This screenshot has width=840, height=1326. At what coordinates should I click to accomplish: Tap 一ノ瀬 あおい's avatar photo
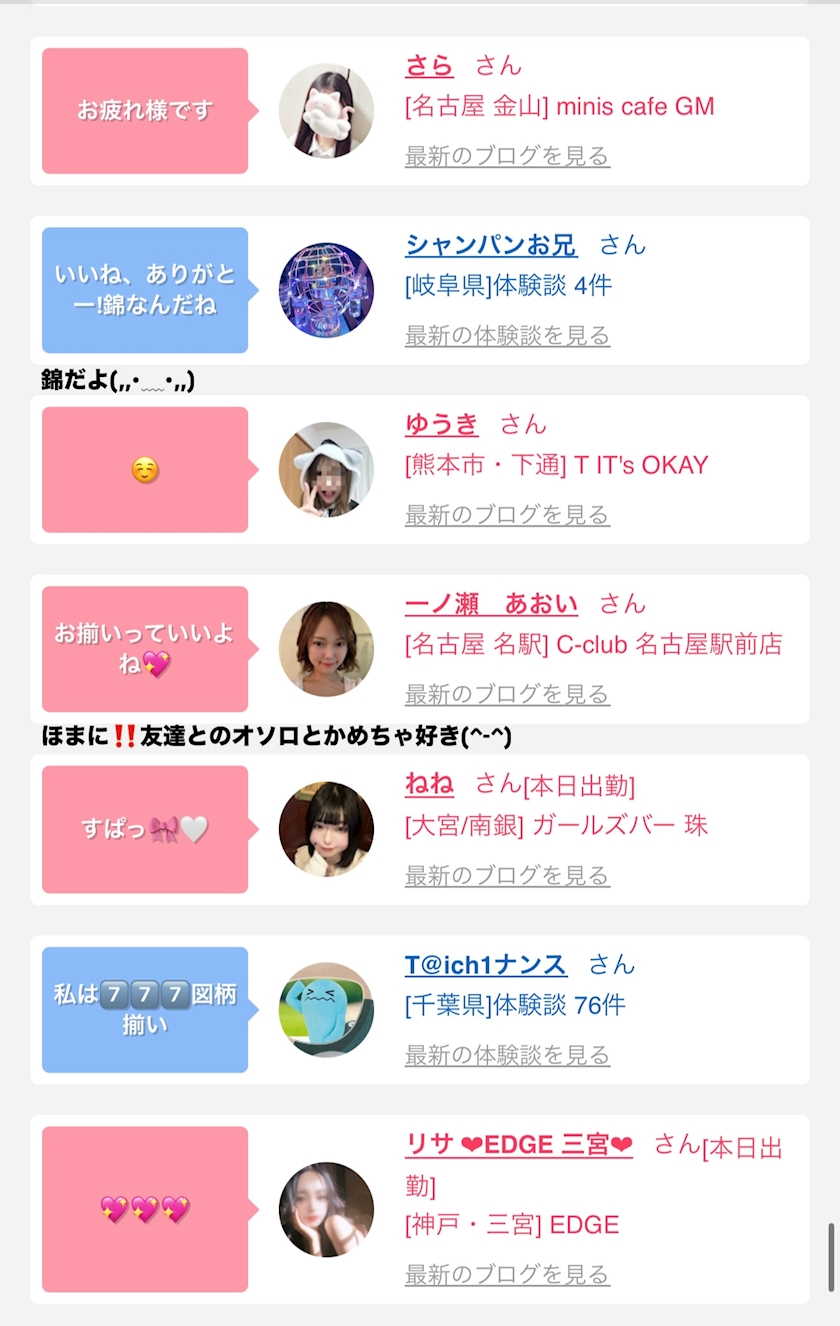pos(326,649)
